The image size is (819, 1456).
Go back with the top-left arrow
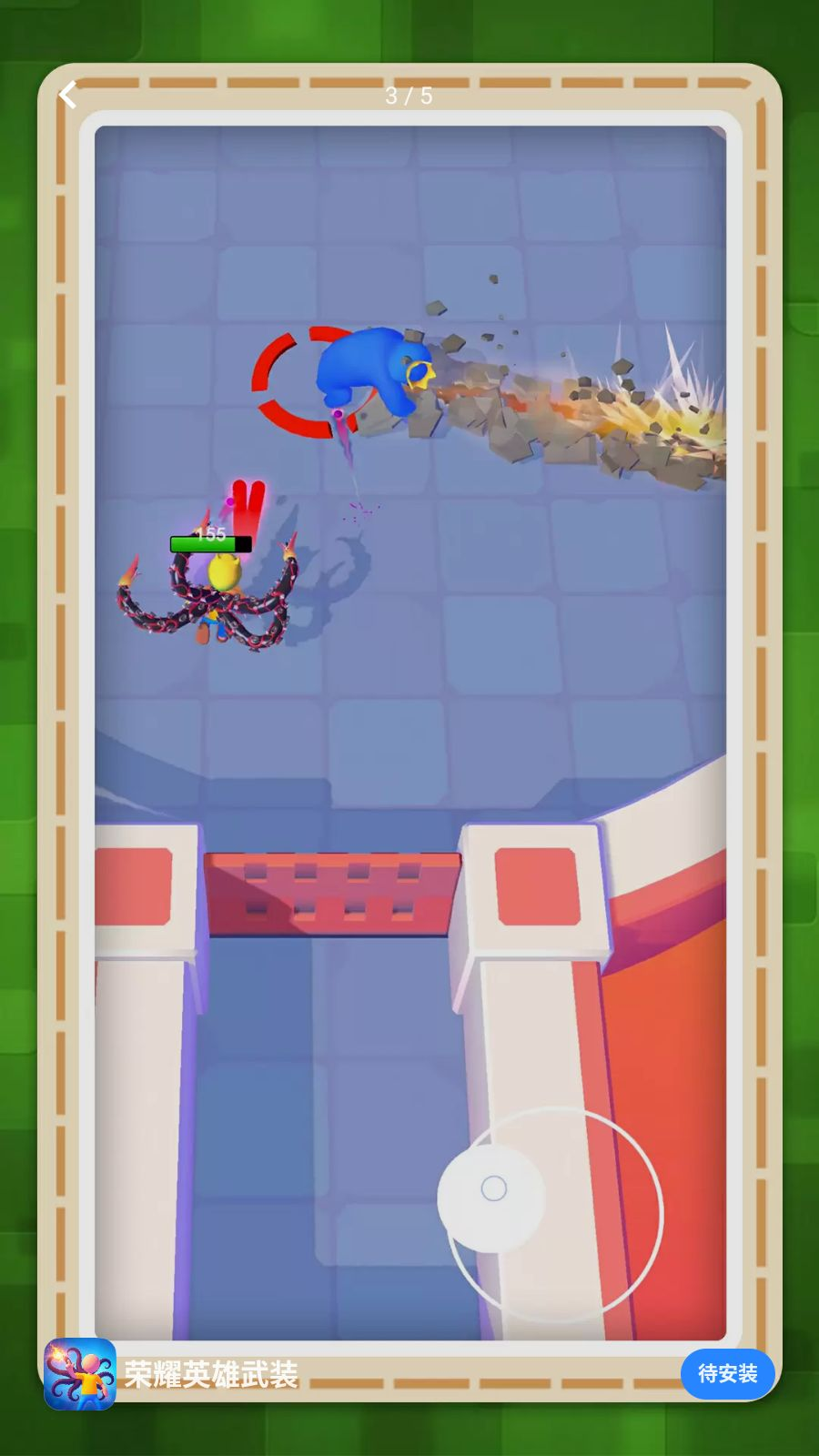coord(68,95)
